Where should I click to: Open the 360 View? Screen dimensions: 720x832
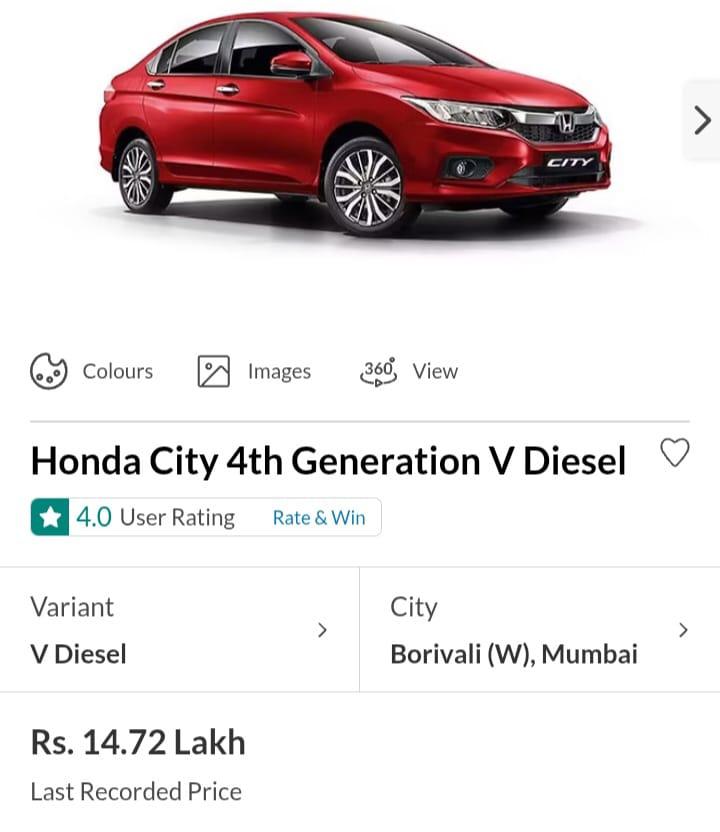[x=408, y=371]
